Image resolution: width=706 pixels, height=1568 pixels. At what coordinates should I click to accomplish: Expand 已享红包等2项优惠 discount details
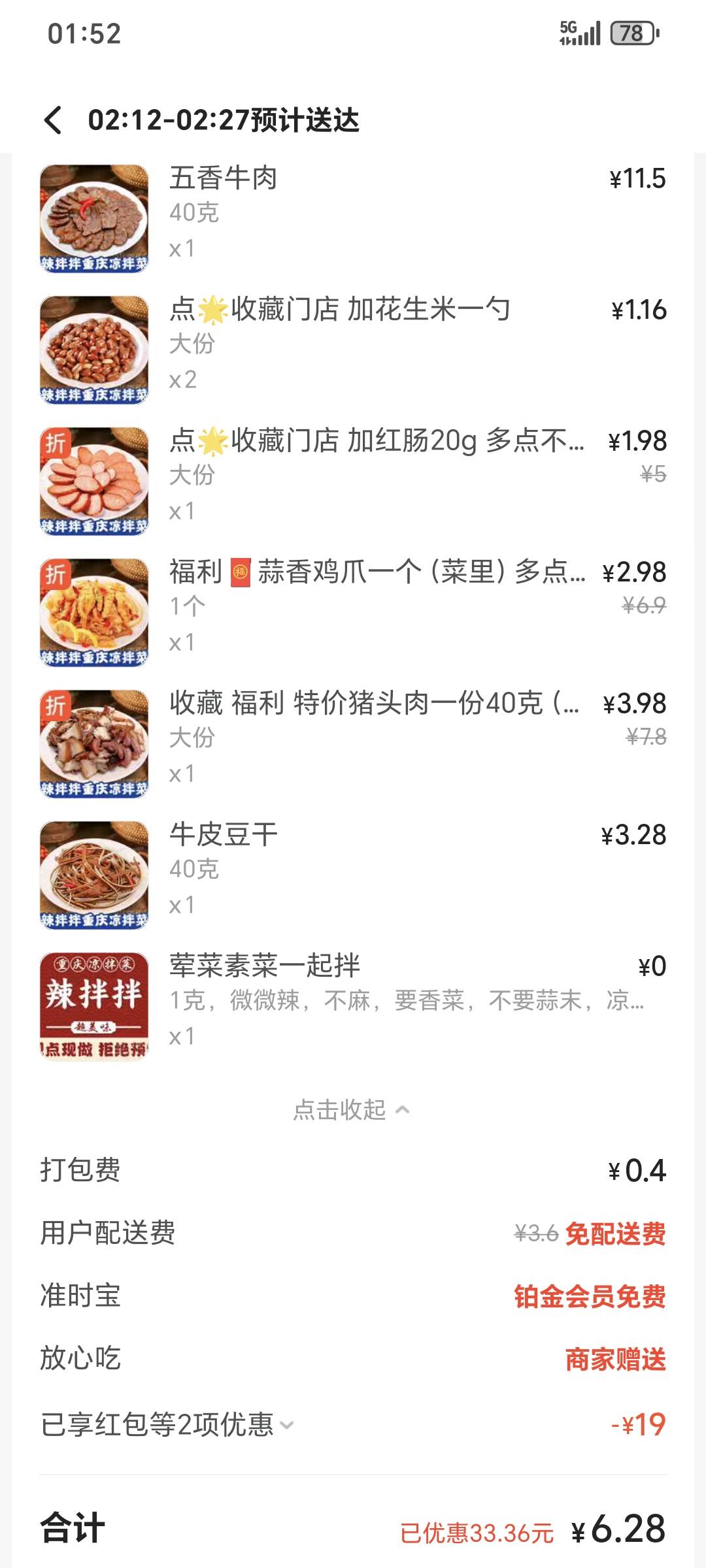(168, 1424)
